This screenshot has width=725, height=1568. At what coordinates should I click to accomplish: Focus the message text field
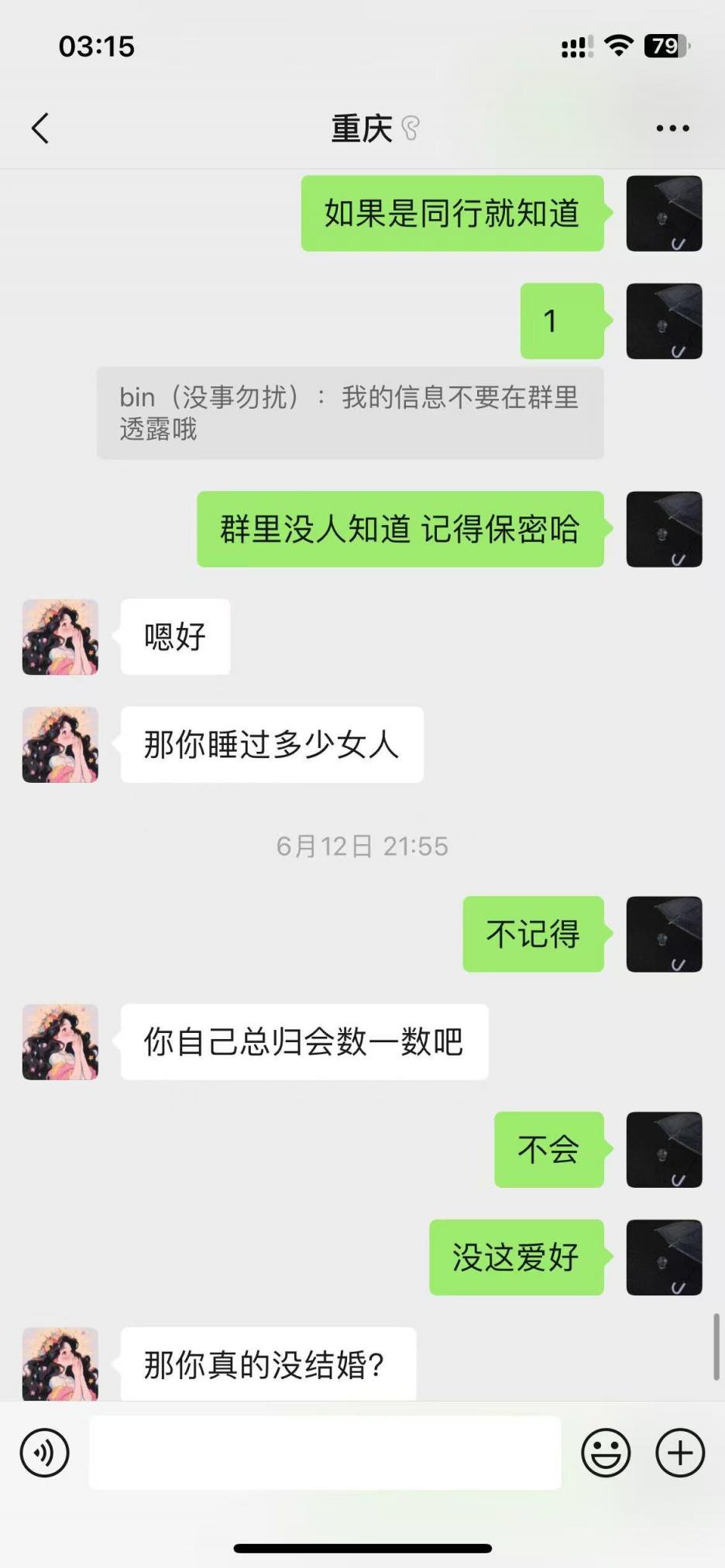pyautogui.click(x=325, y=1453)
